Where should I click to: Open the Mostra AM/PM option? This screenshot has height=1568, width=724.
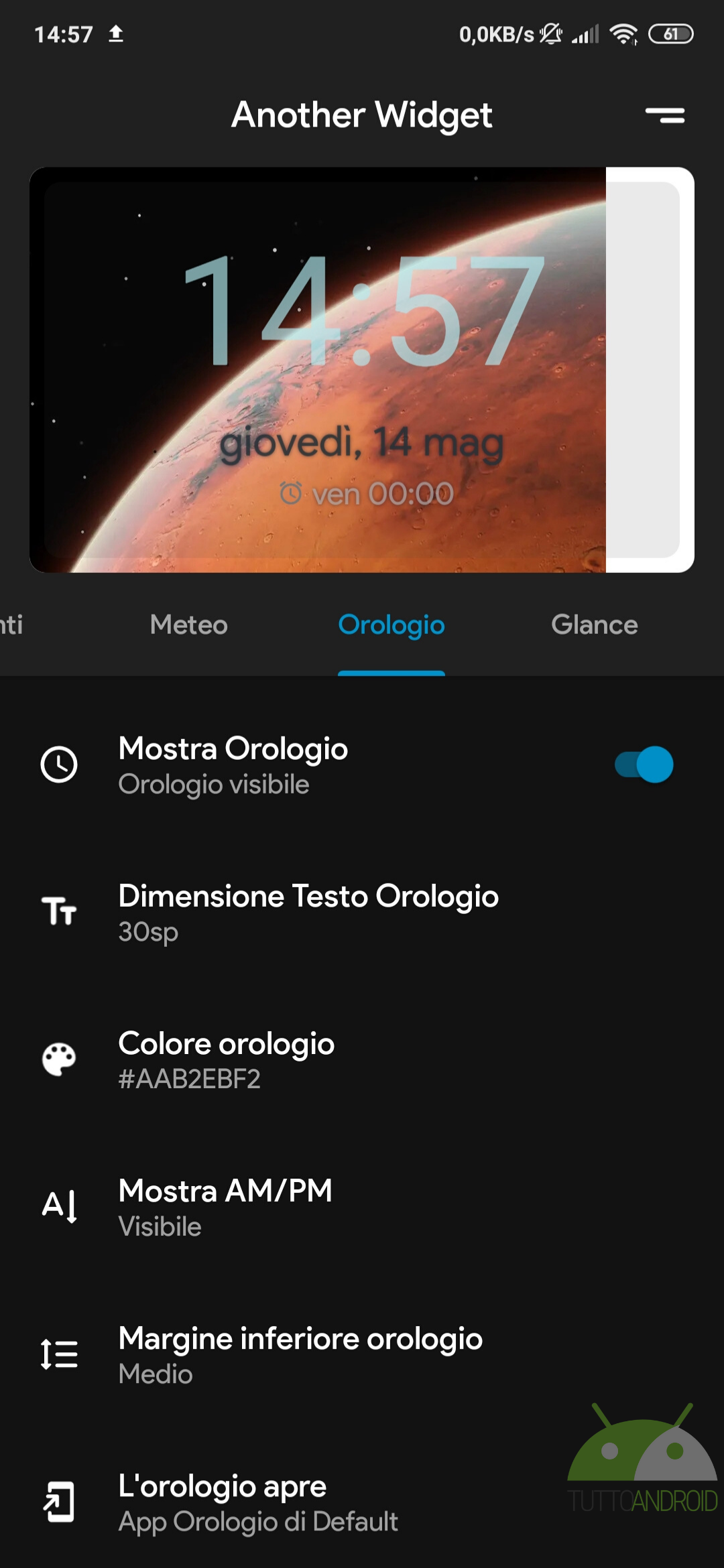(362, 1207)
